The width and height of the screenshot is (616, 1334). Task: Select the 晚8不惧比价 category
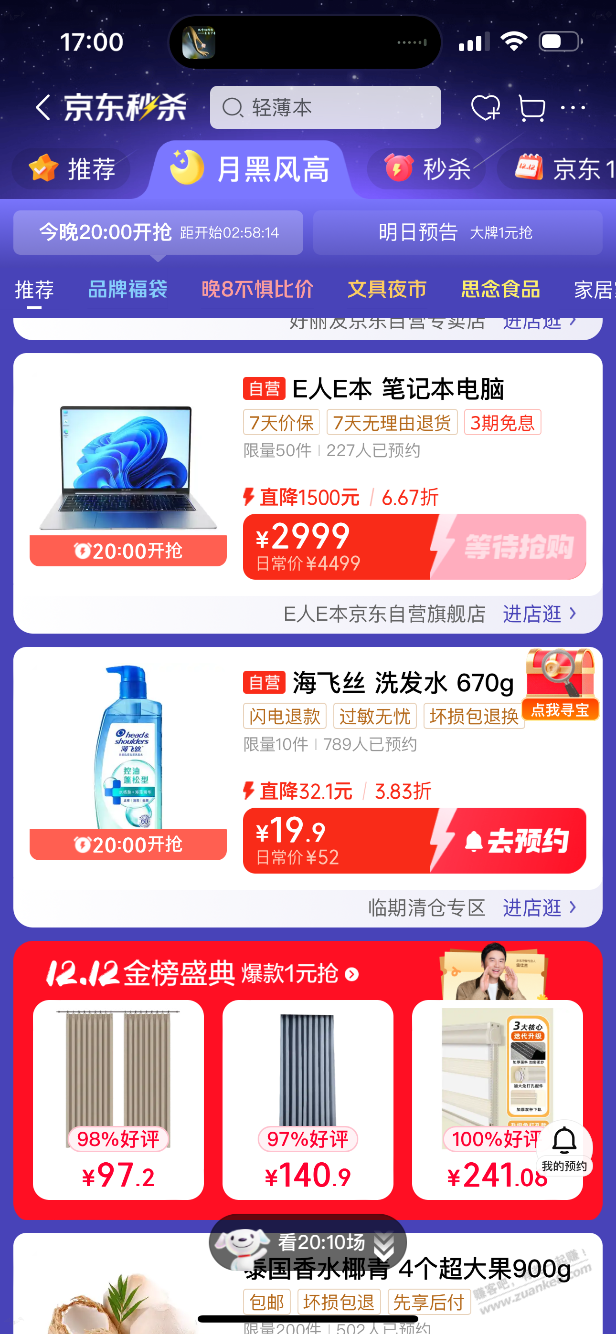click(x=257, y=290)
